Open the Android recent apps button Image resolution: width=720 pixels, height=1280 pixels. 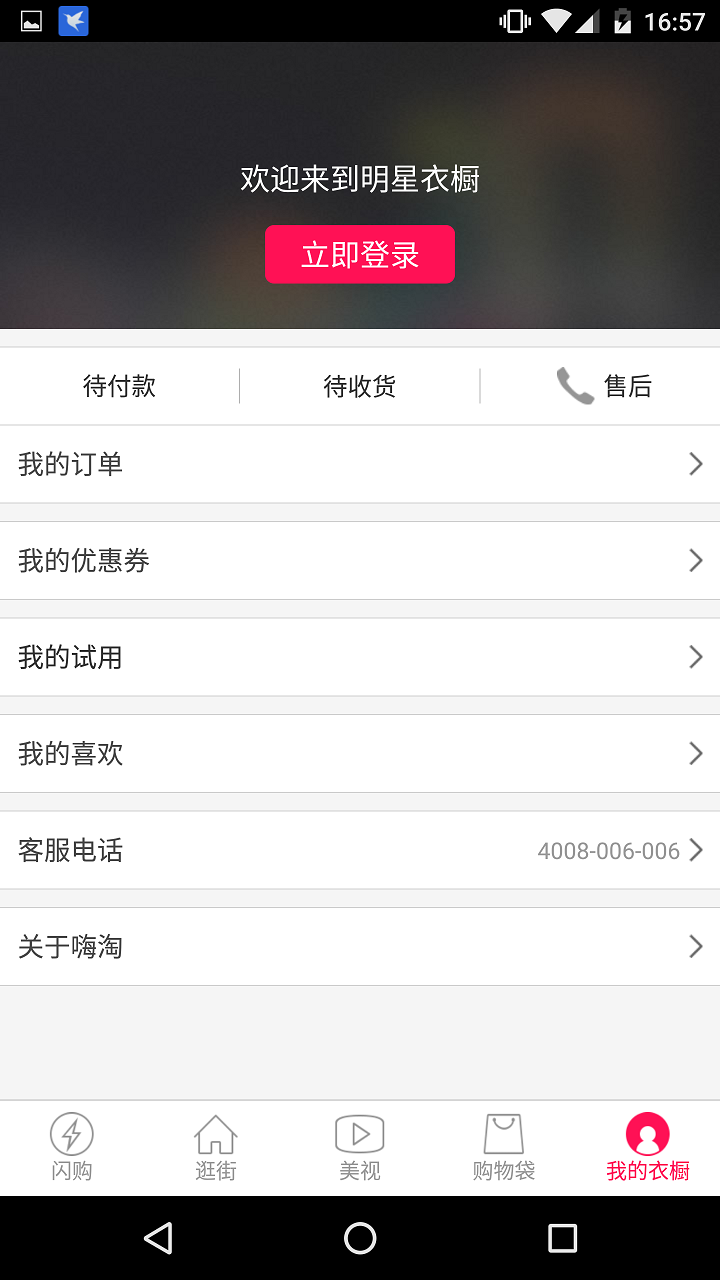coord(562,1238)
